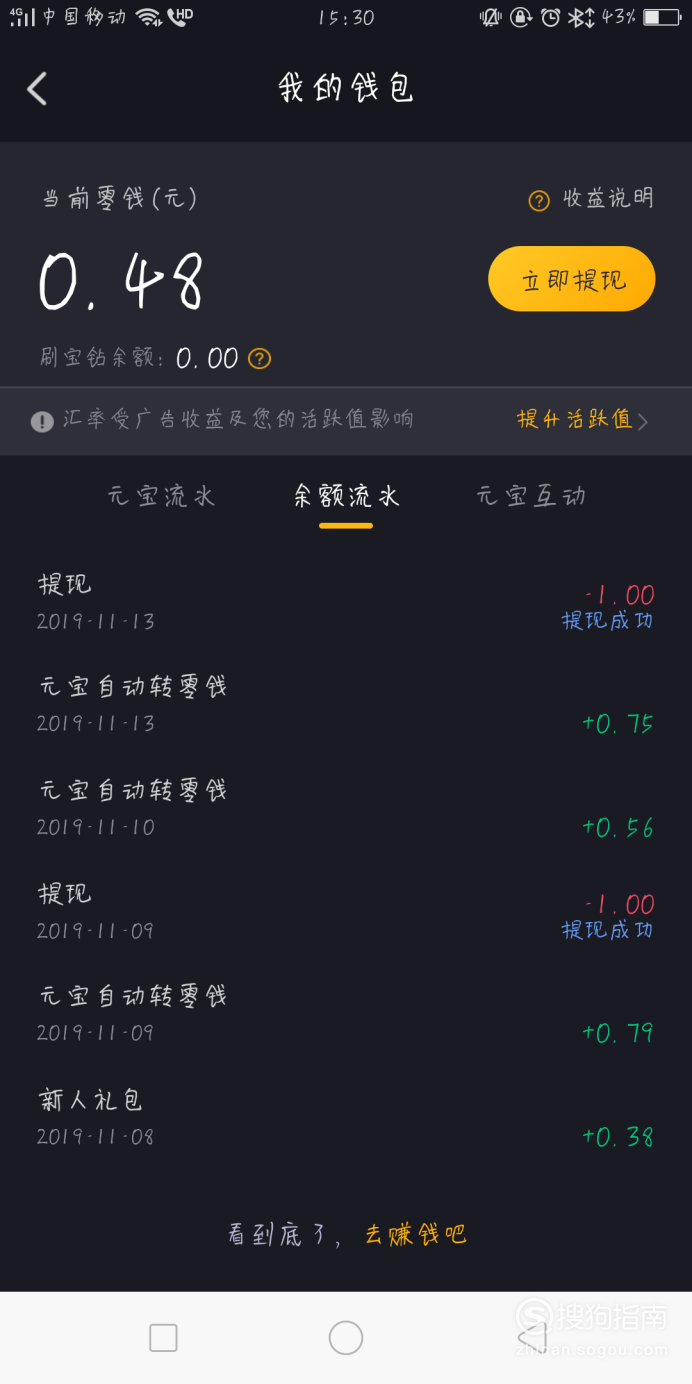This screenshot has width=692, height=1384.
Task: Go back from the 我的钱包 page
Action: click(37, 89)
